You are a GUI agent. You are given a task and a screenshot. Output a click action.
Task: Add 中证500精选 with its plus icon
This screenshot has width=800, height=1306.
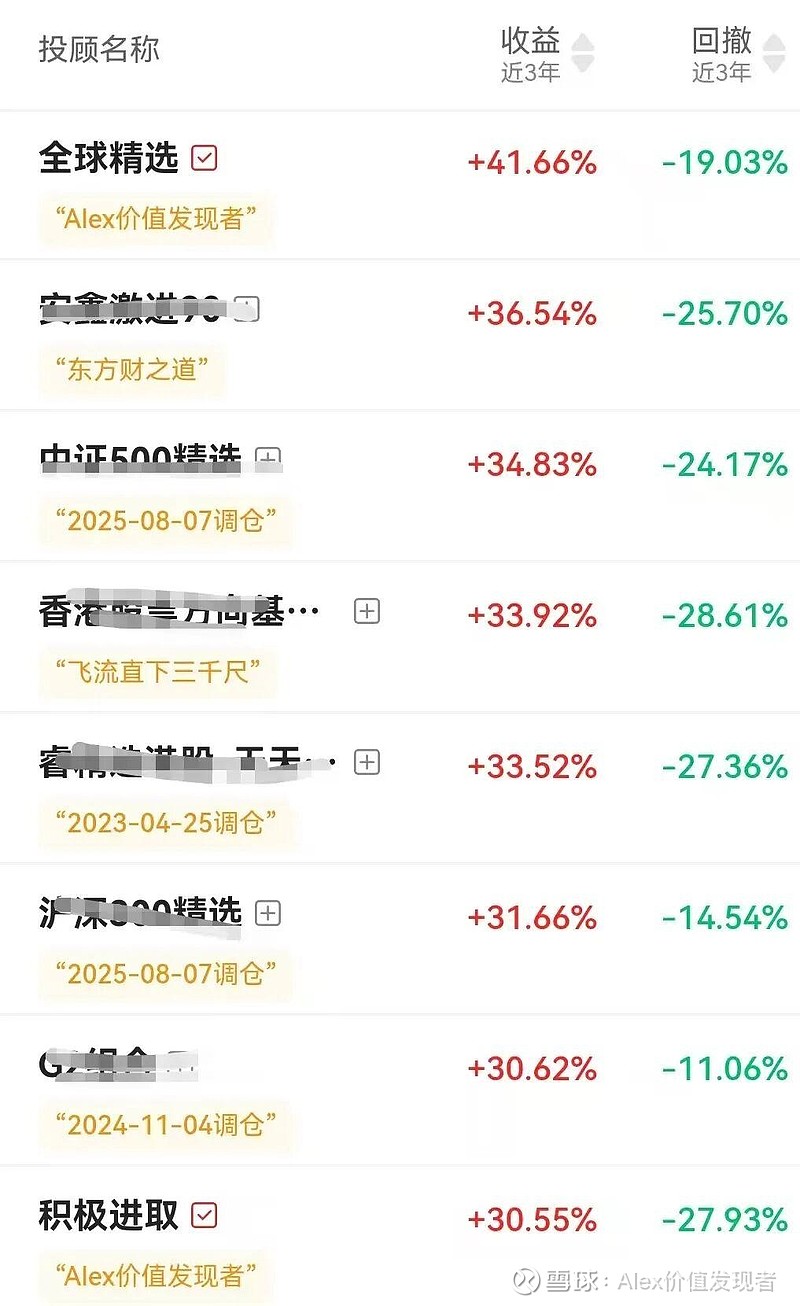(x=268, y=459)
